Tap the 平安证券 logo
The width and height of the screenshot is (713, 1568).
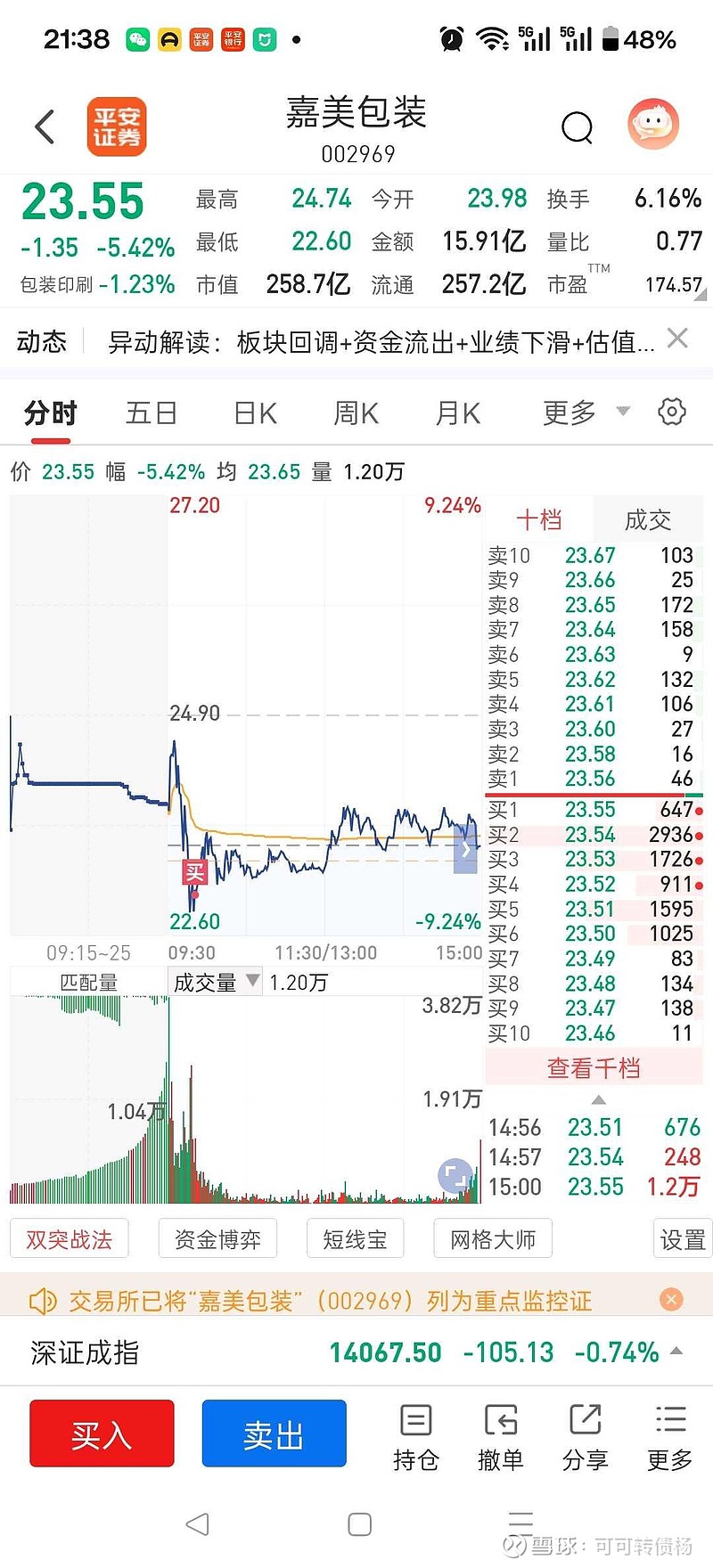tap(117, 127)
